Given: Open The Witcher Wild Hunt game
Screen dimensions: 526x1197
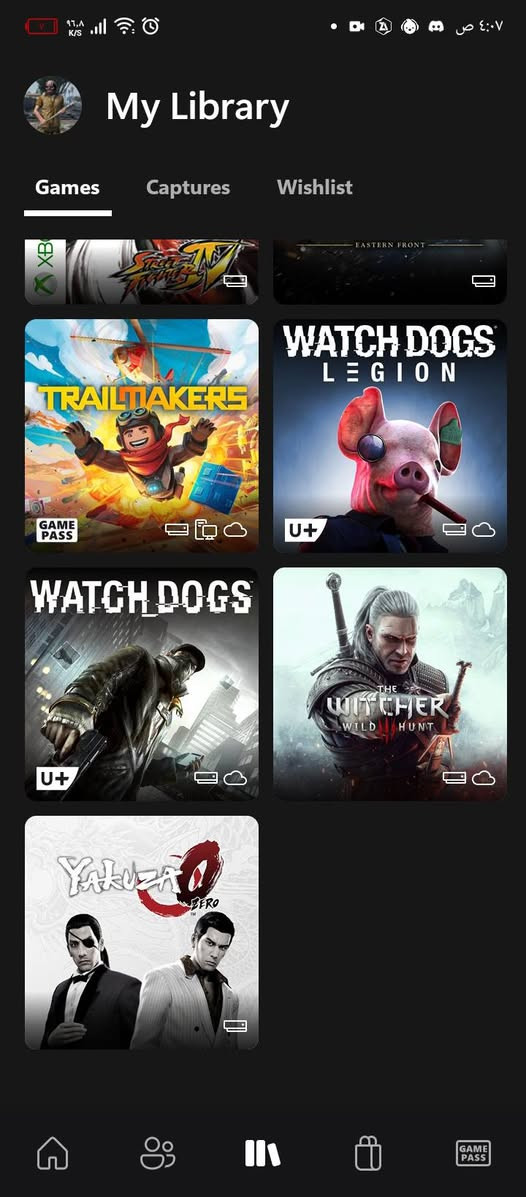Looking at the screenshot, I should 390,684.
